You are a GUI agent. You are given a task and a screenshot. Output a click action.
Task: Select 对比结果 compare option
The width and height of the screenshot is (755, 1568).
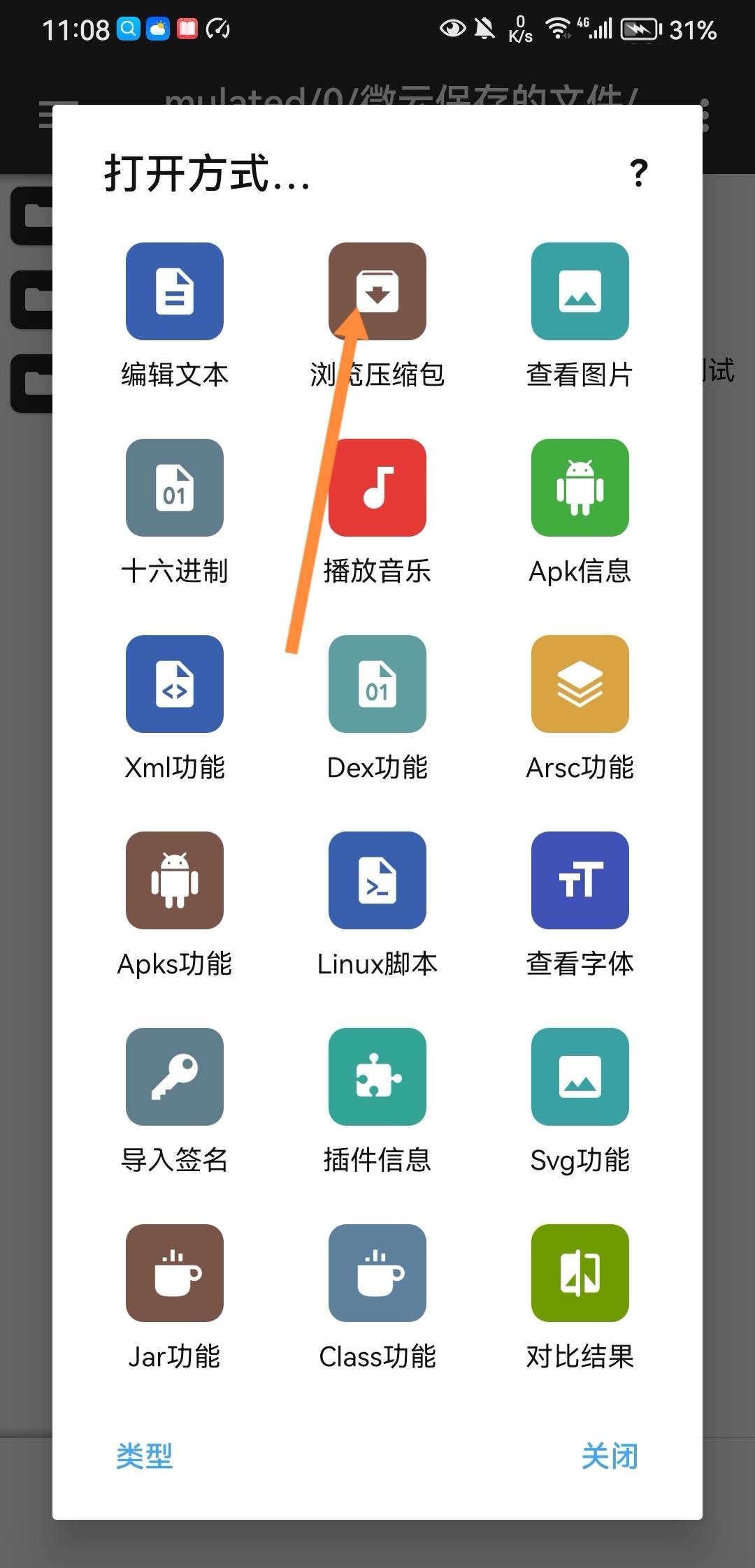pos(580,1273)
